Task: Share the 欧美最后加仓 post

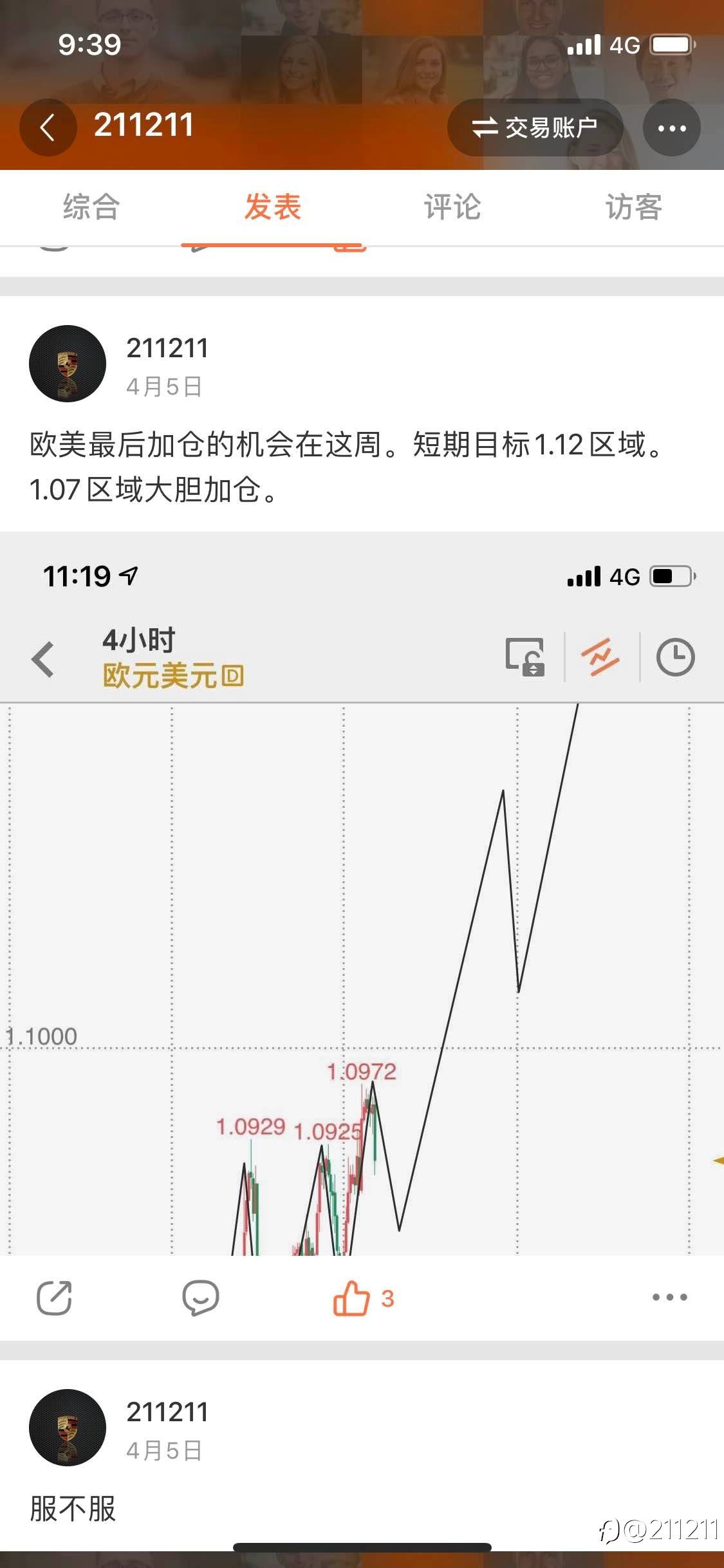Action: [54, 1298]
